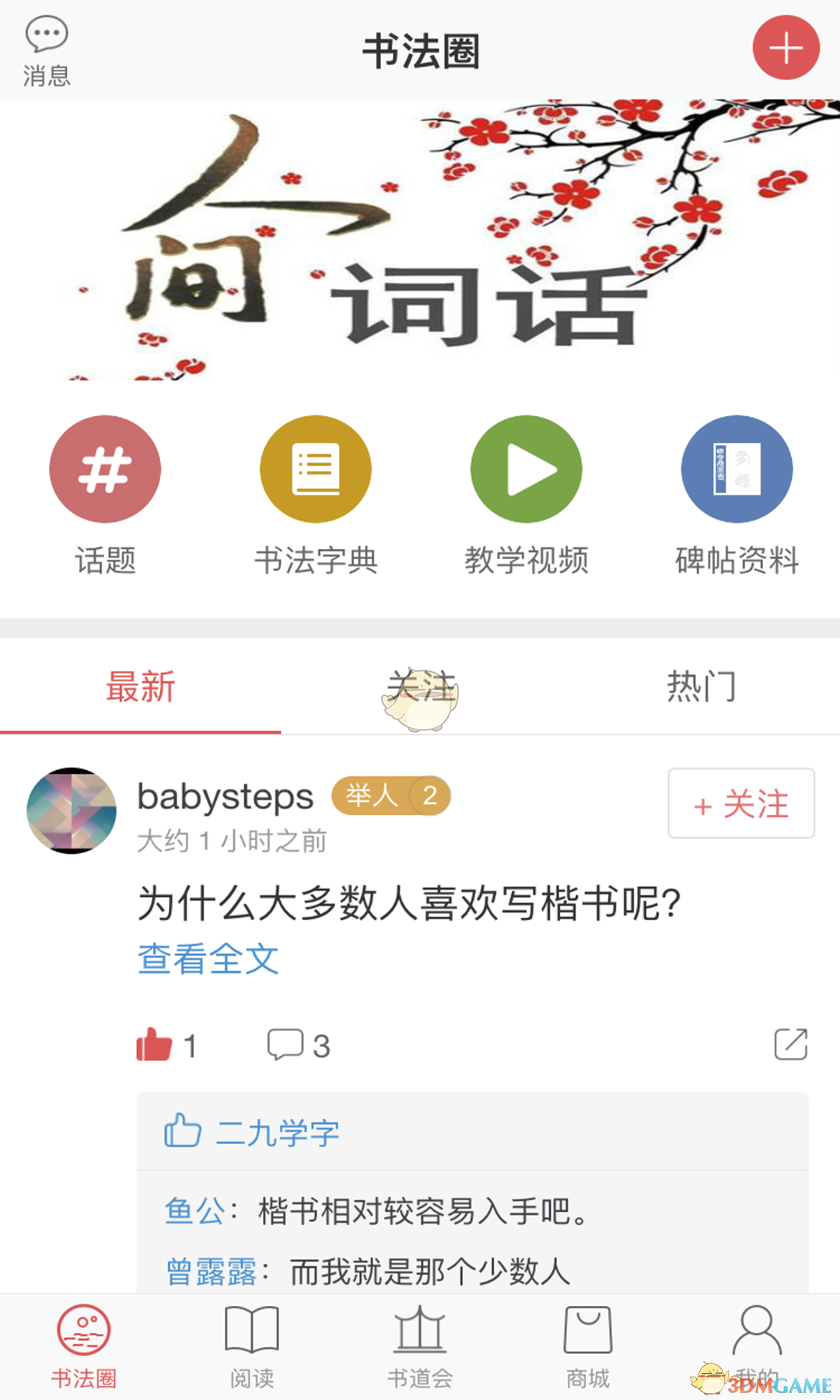View babysteps' profile avatar
Viewport: 840px width, 1400px height.
coord(72,810)
